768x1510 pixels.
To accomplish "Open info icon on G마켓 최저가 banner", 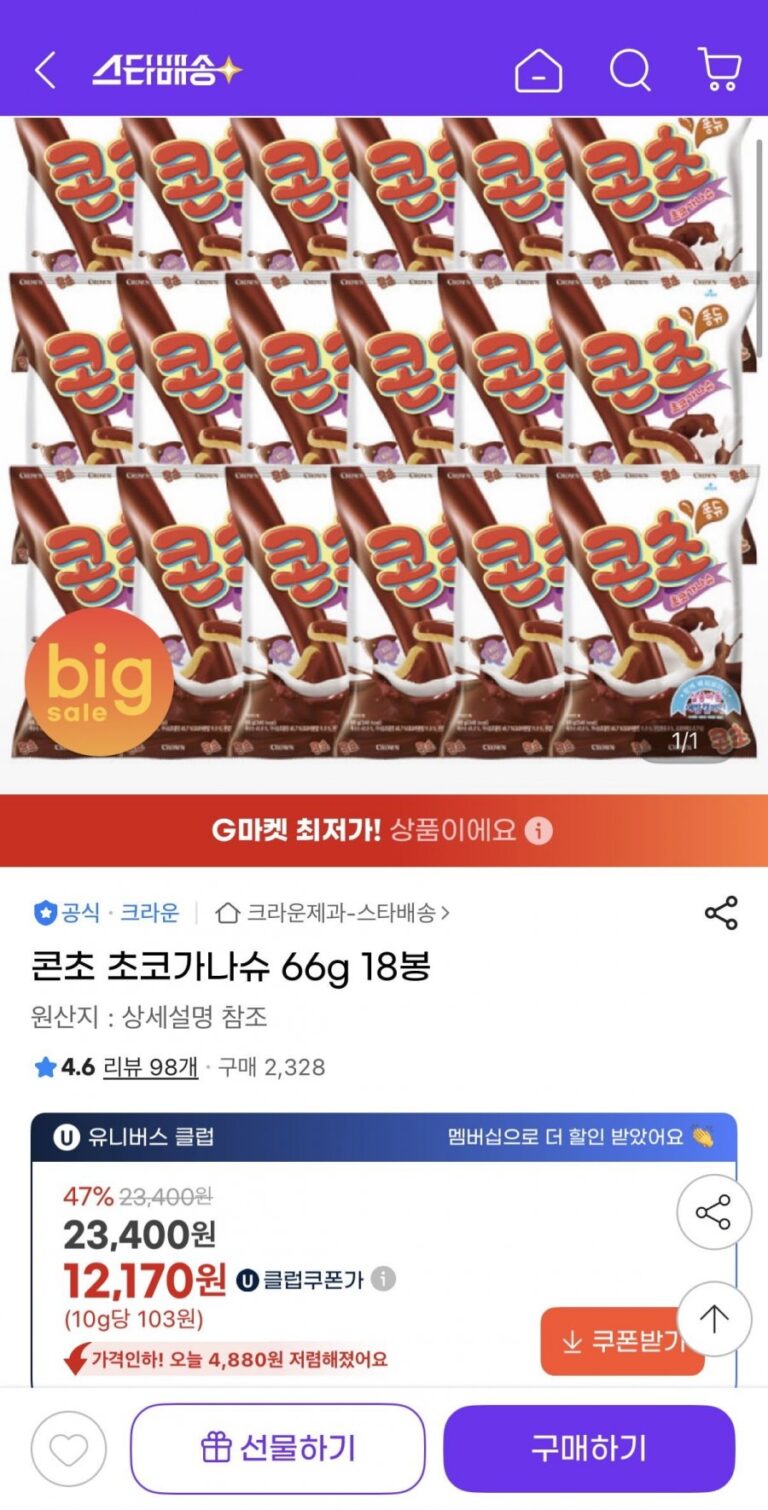I will coord(539,831).
